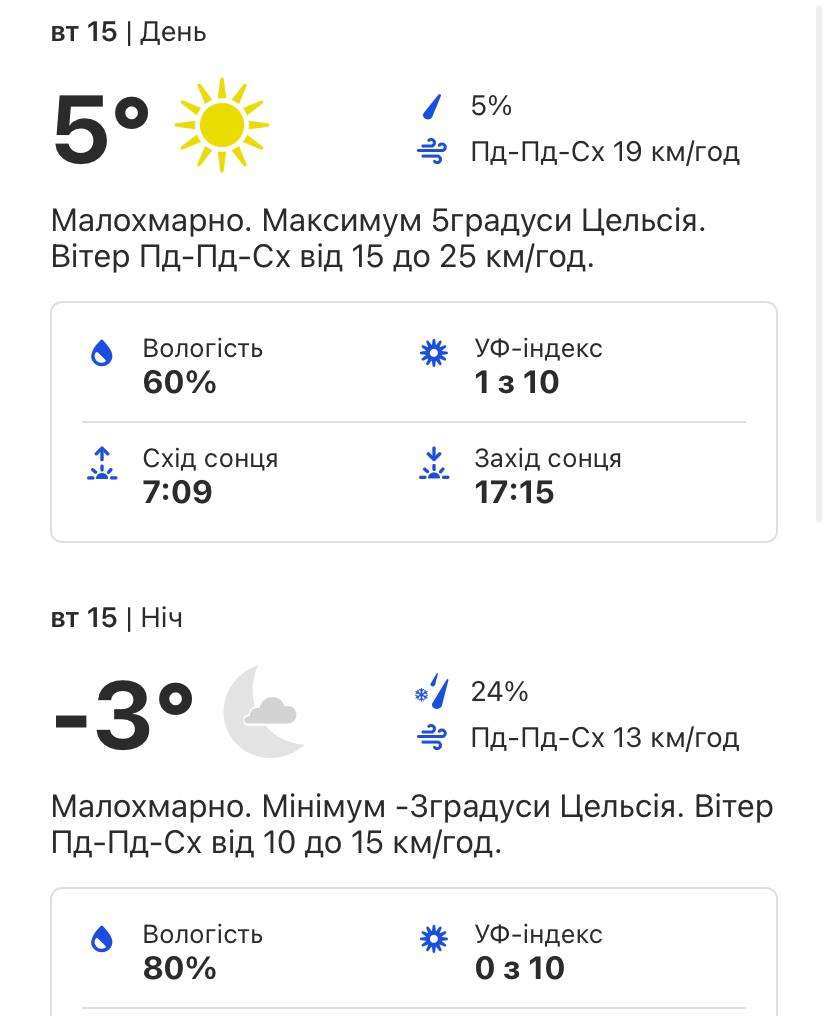
Task: Click the sun icon next to 5°
Action: (x=221, y=124)
